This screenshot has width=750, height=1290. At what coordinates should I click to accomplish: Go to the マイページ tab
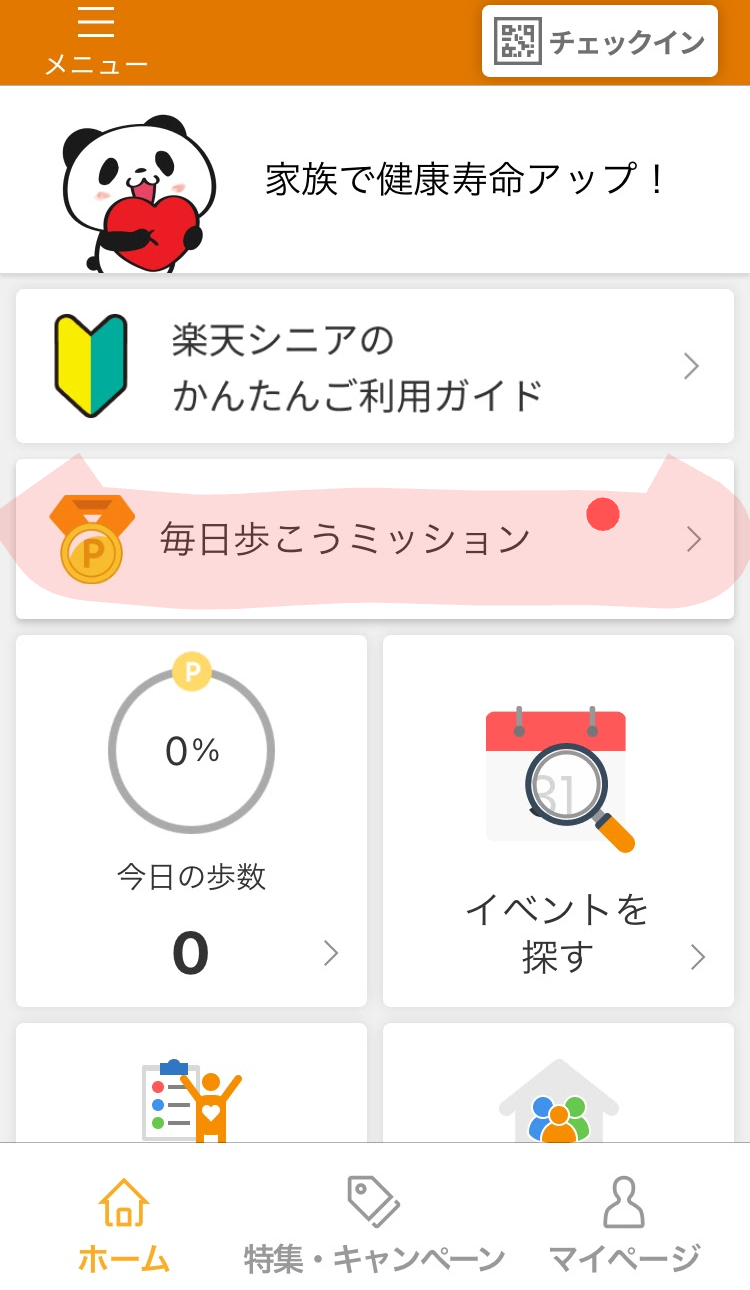(624, 1225)
